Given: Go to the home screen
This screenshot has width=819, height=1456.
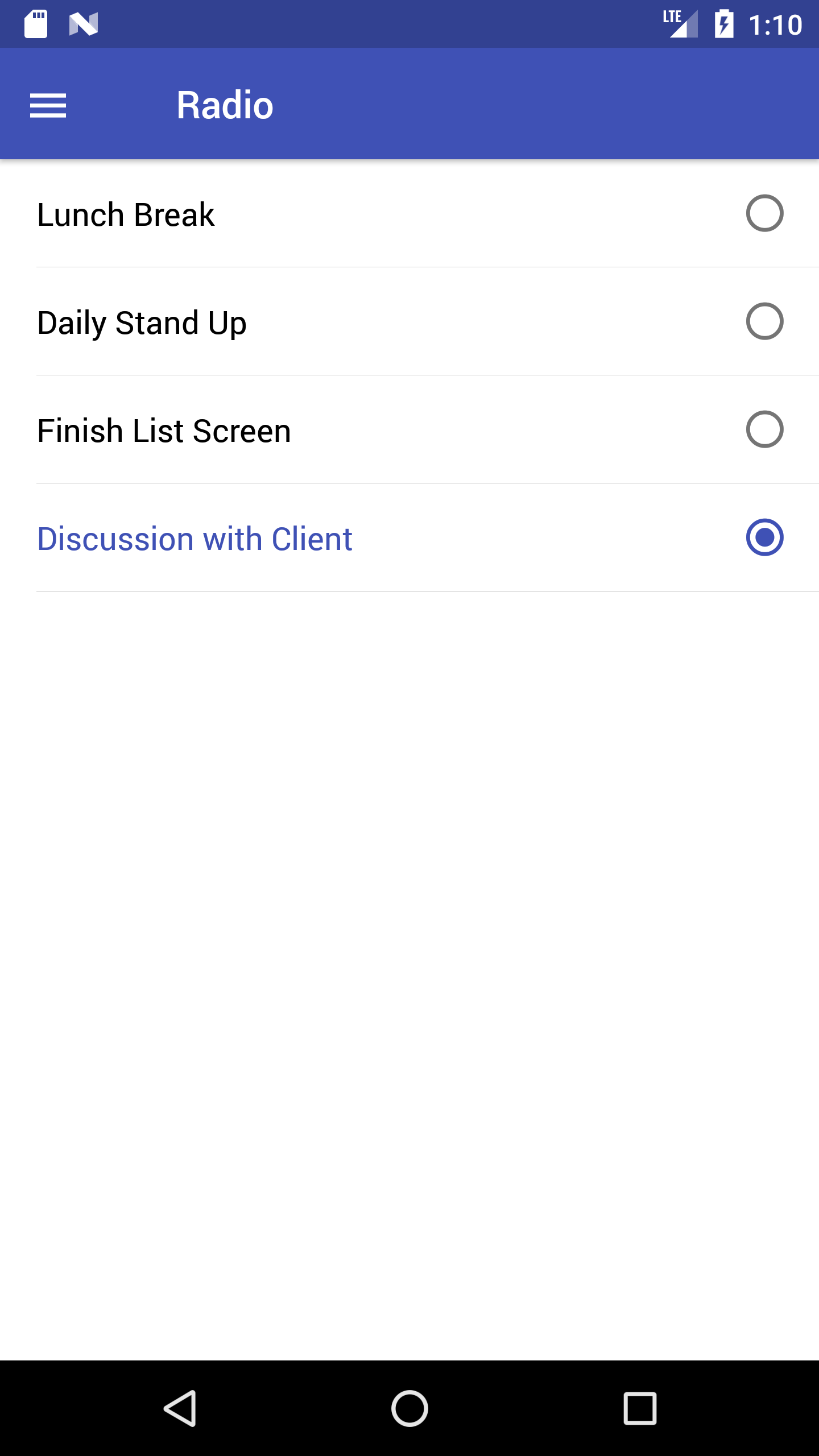Looking at the screenshot, I should click(409, 1408).
